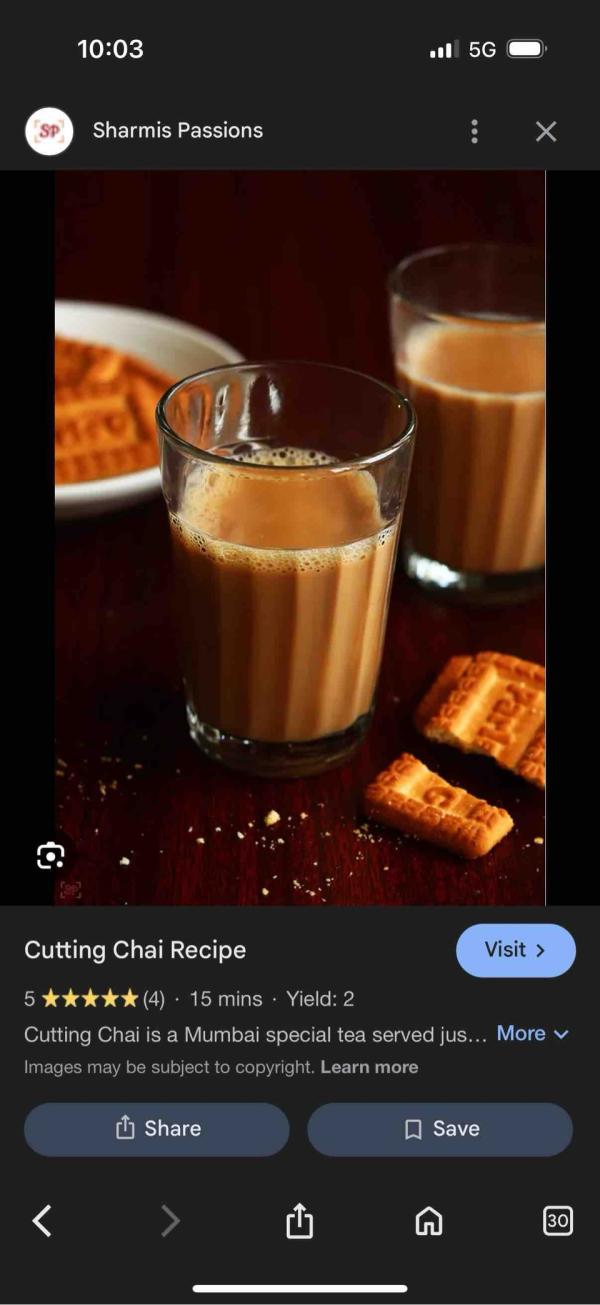Open the Sharmis Passions source

(x=177, y=131)
